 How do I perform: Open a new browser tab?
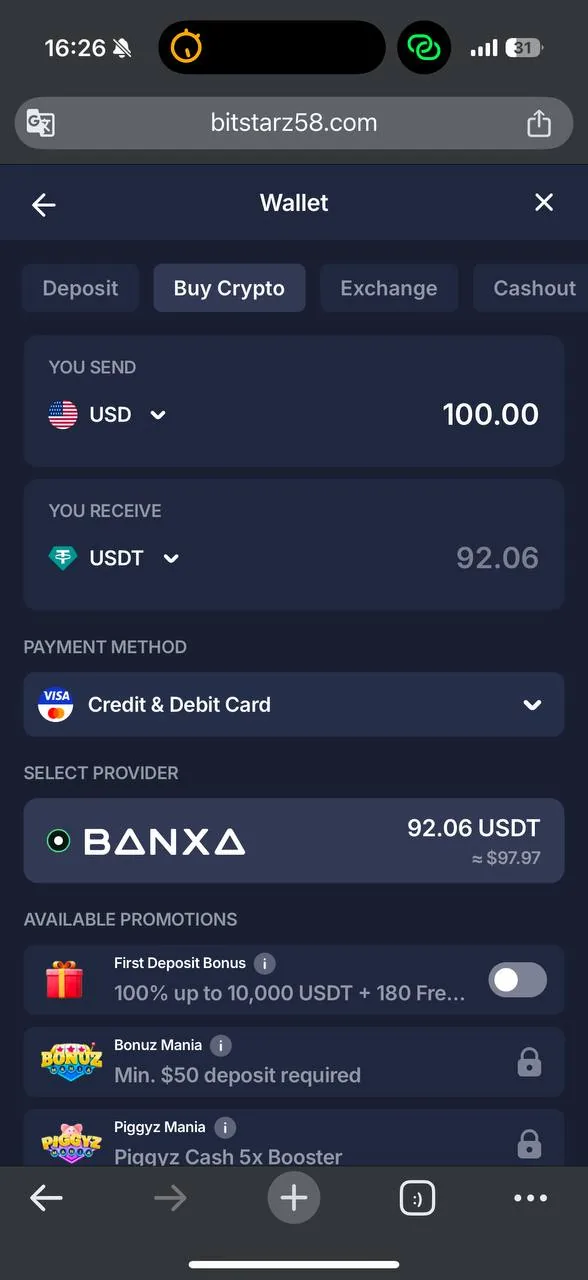point(294,1198)
